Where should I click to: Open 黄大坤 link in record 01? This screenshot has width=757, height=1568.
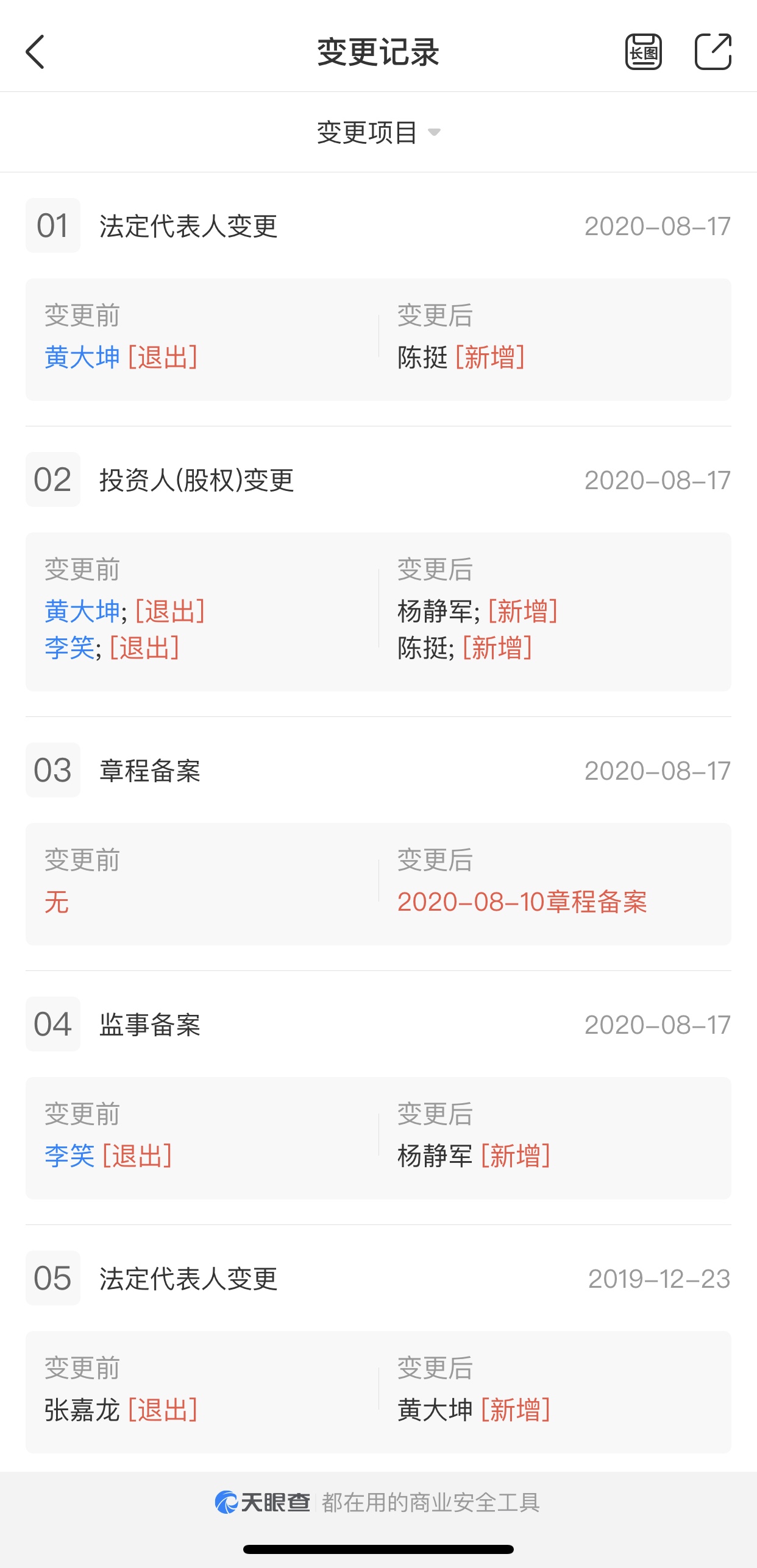82,357
